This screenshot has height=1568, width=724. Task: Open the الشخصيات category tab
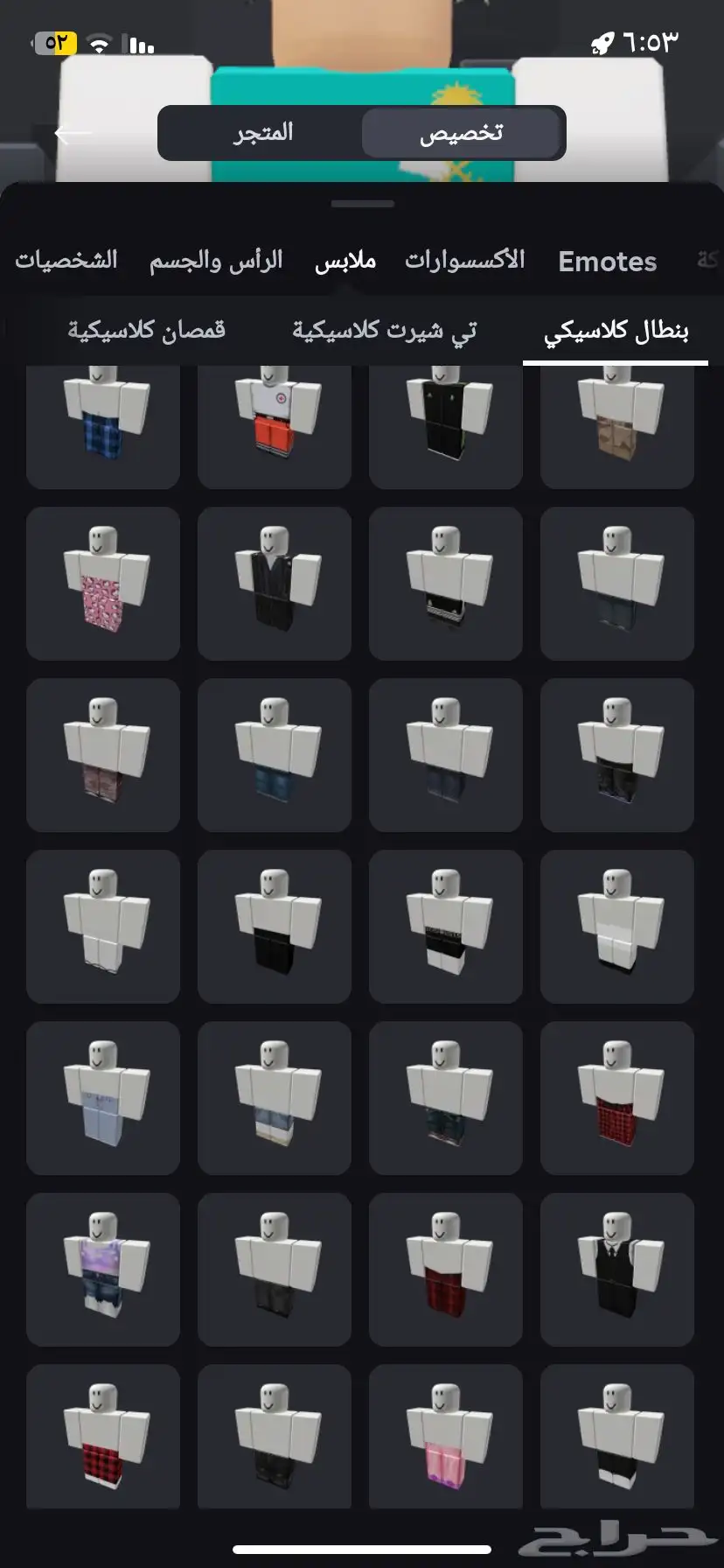66,261
